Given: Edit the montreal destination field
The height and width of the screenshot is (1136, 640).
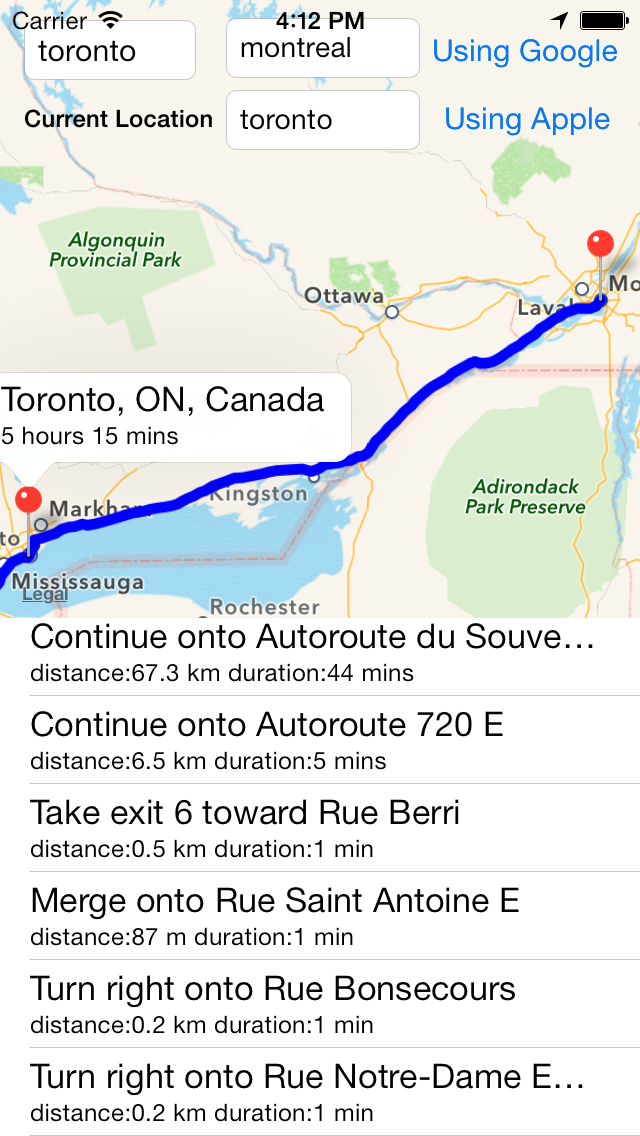Looking at the screenshot, I should point(322,48).
